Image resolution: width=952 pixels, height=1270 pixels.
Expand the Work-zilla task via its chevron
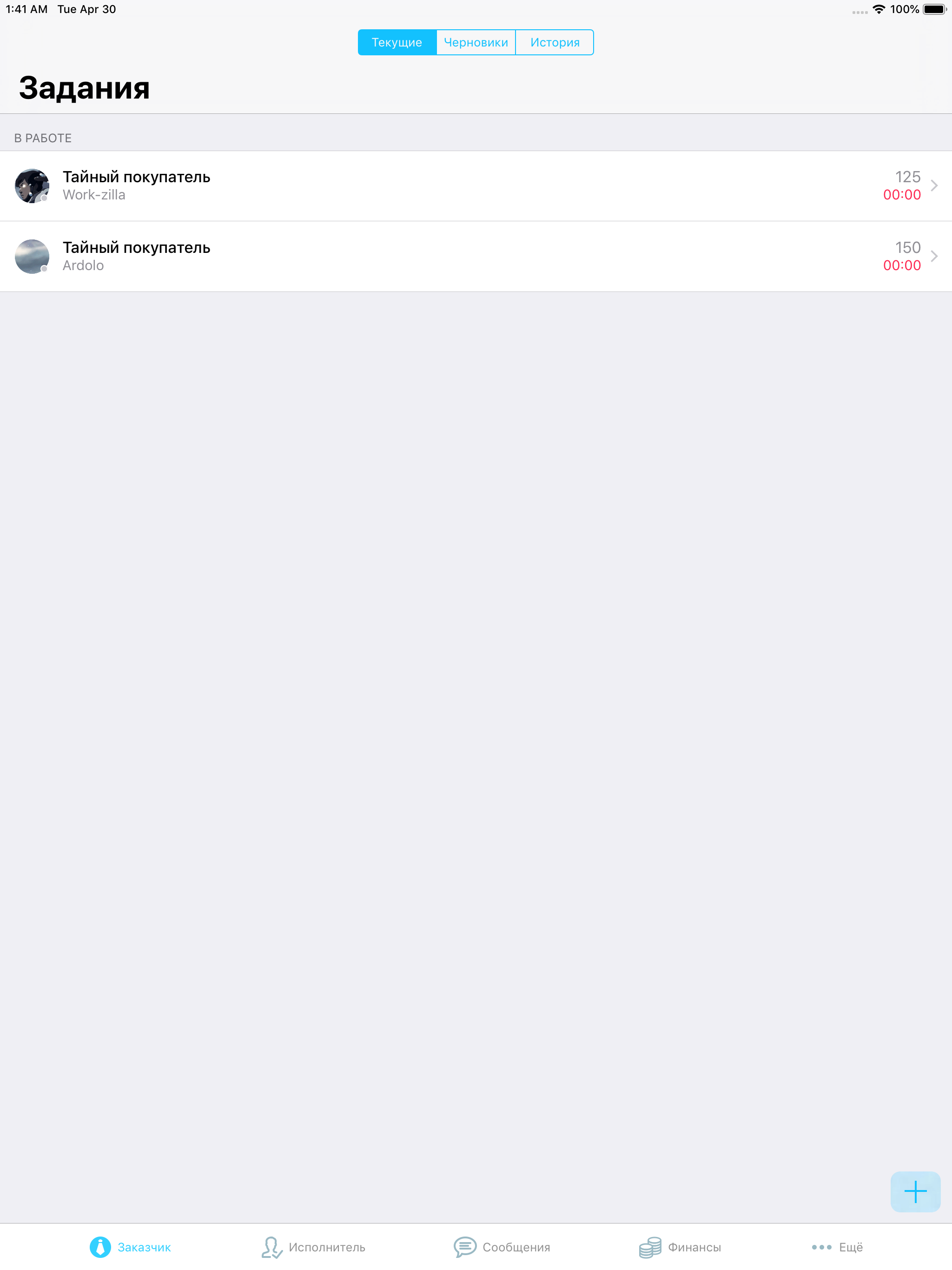935,185
